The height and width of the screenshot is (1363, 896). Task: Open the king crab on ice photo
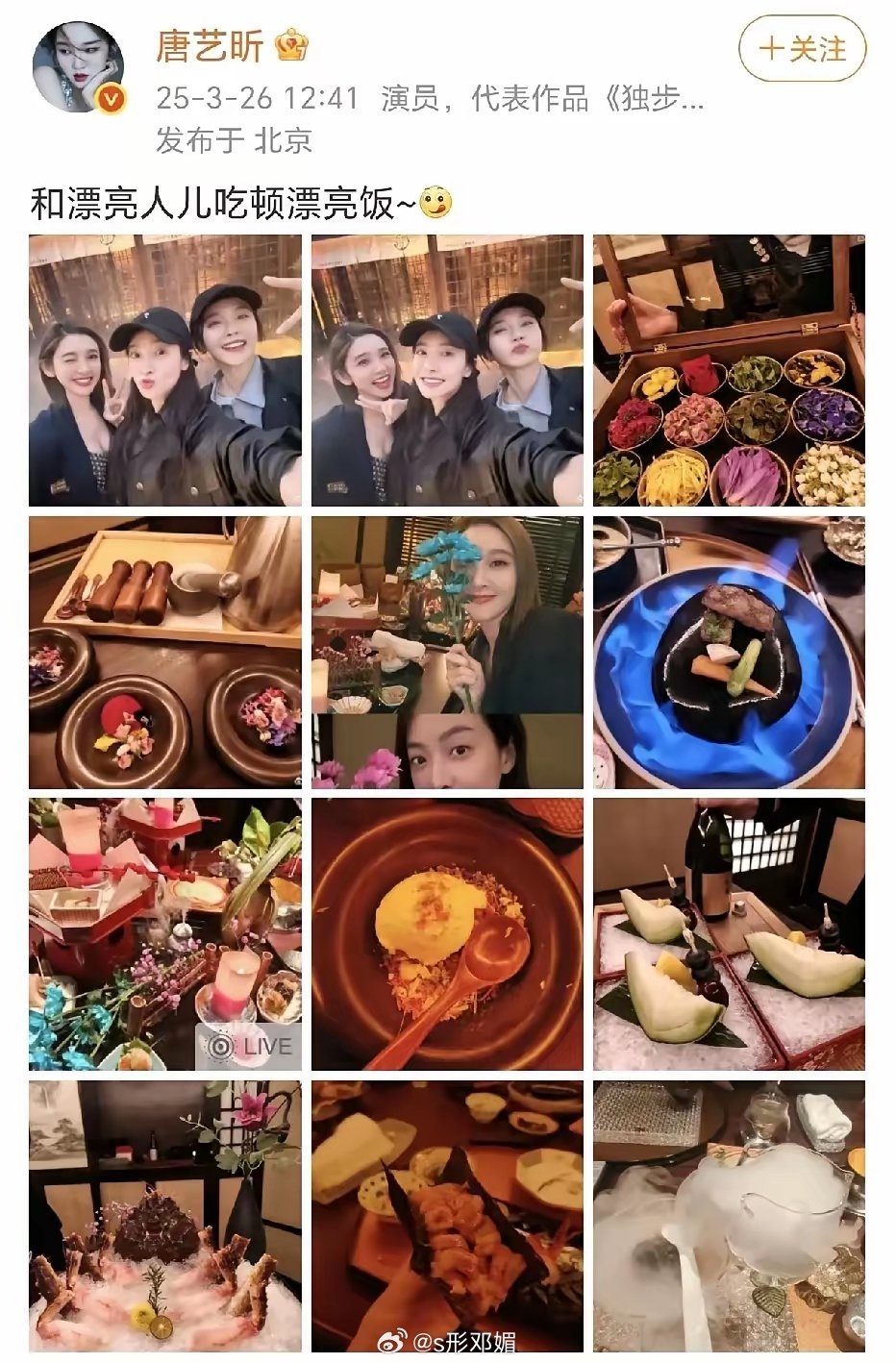coord(164,1216)
